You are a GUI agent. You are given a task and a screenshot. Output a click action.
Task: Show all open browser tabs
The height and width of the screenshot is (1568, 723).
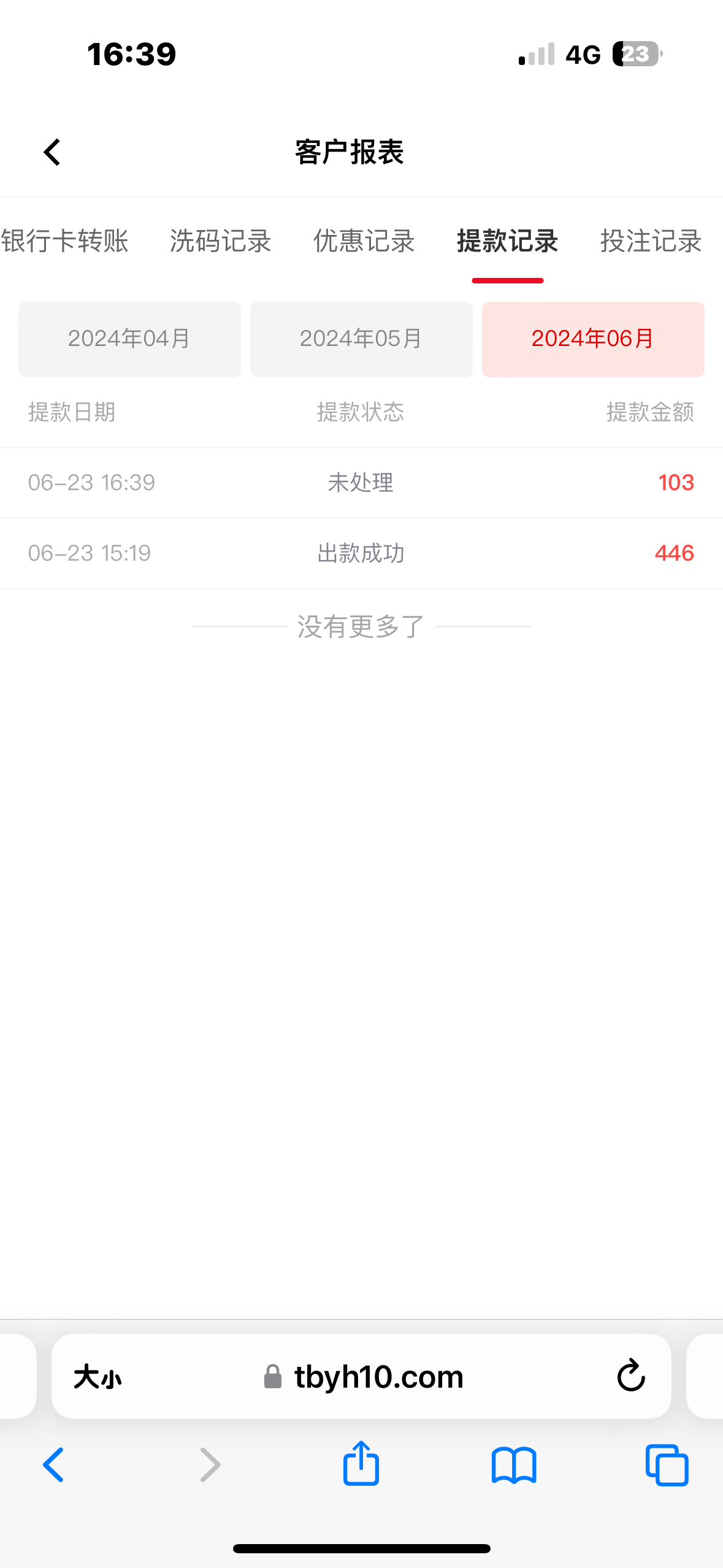click(667, 1465)
